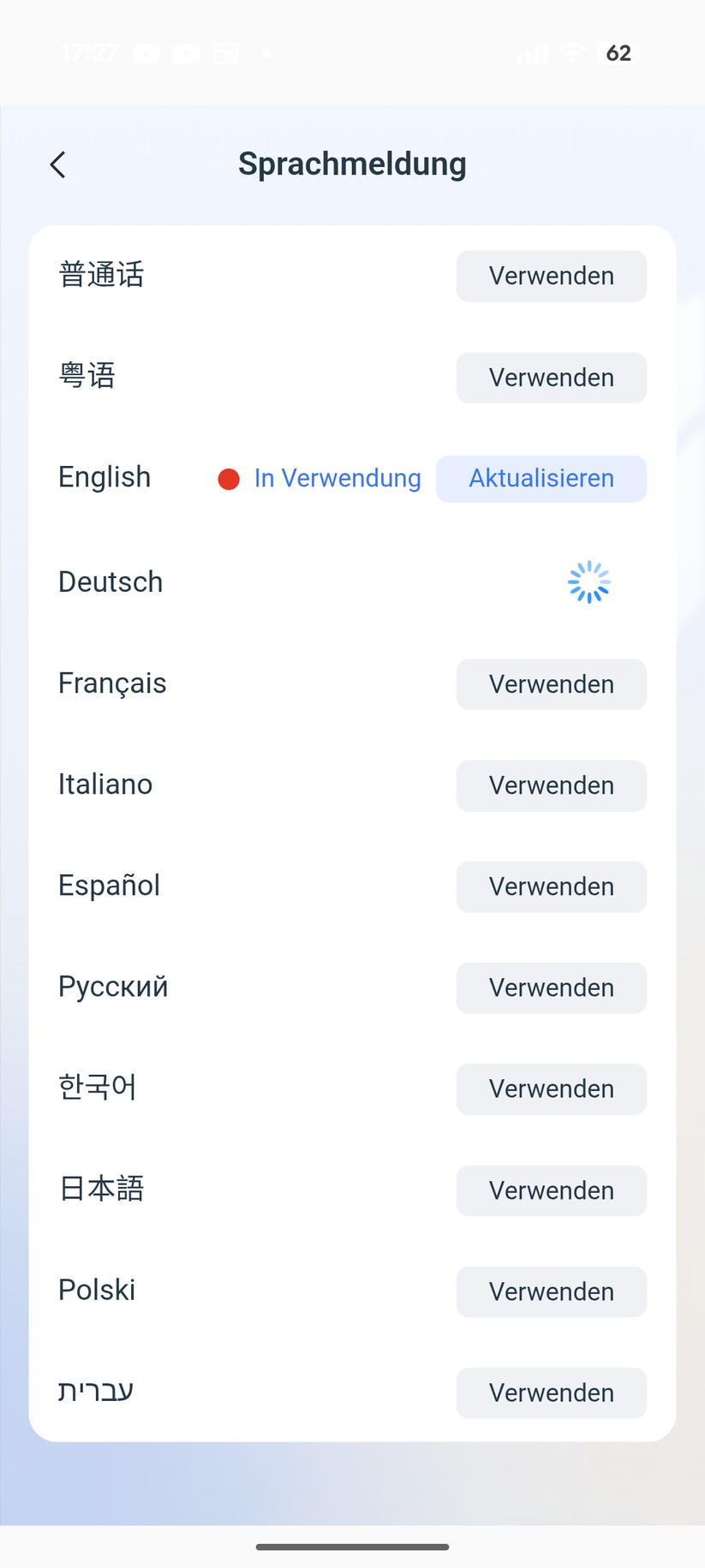Select 普通话 as voice language
The height and width of the screenshot is (1568, 705).
(x=551, y=276)
